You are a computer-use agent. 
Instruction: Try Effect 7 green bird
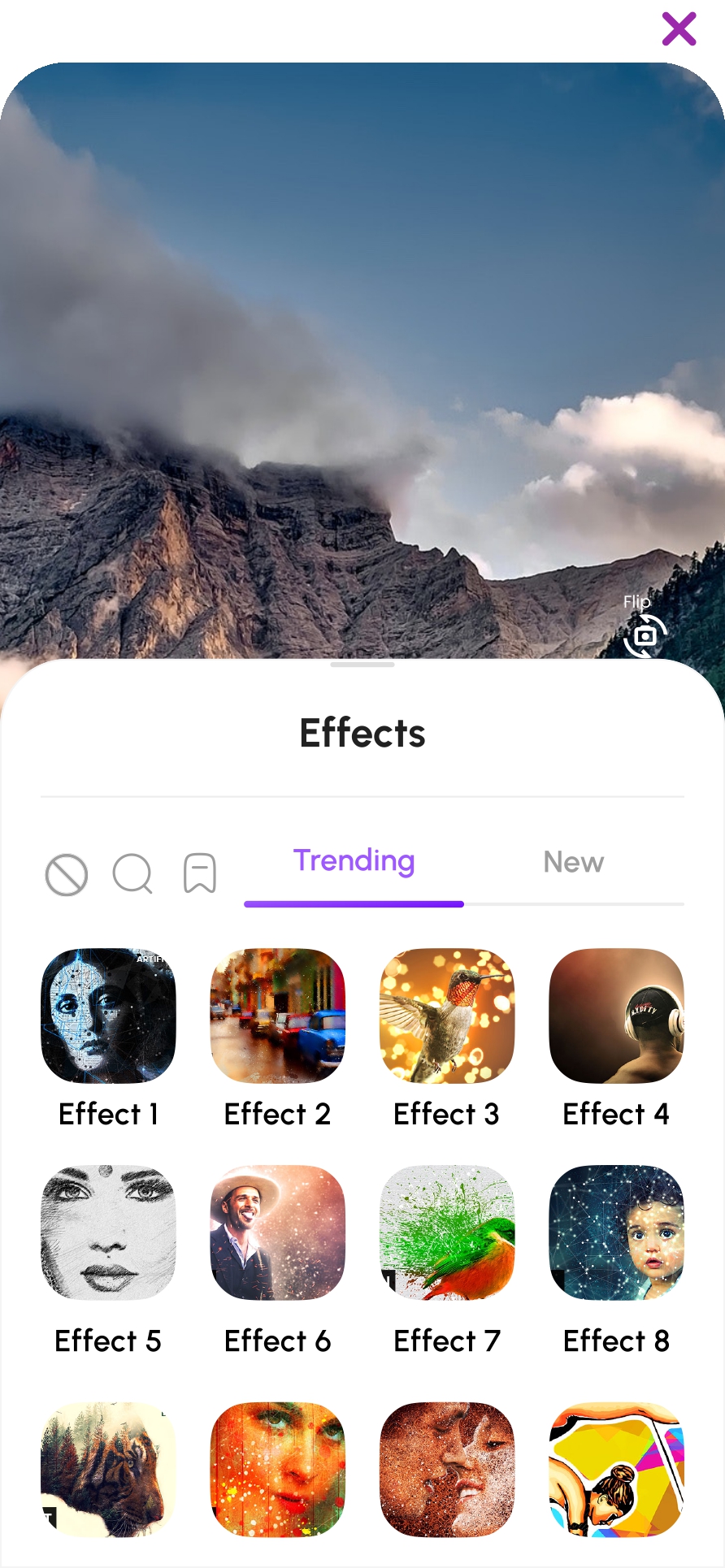click(x=446, y=1233)
